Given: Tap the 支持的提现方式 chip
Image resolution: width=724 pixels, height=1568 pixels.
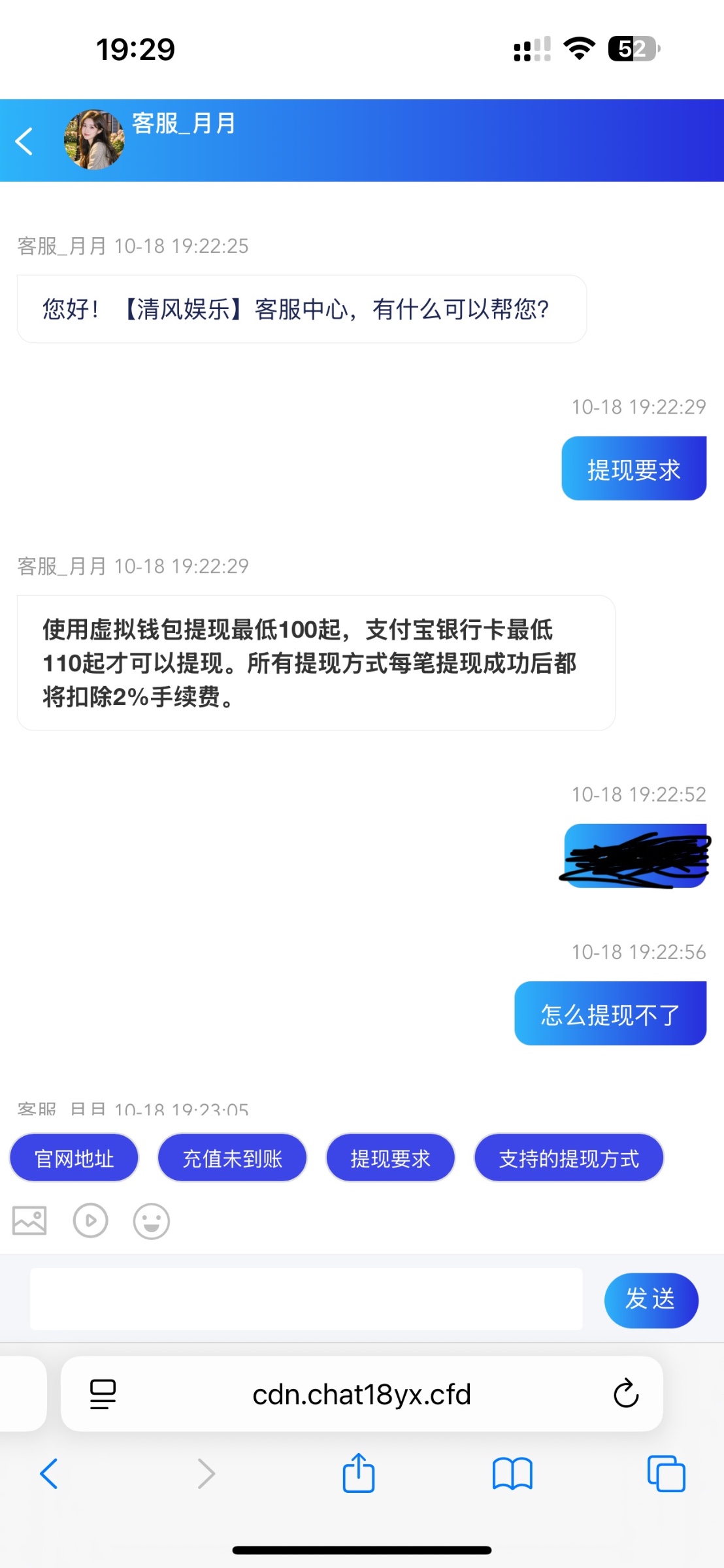Looking at the screenshot, I should (568, 1158).
